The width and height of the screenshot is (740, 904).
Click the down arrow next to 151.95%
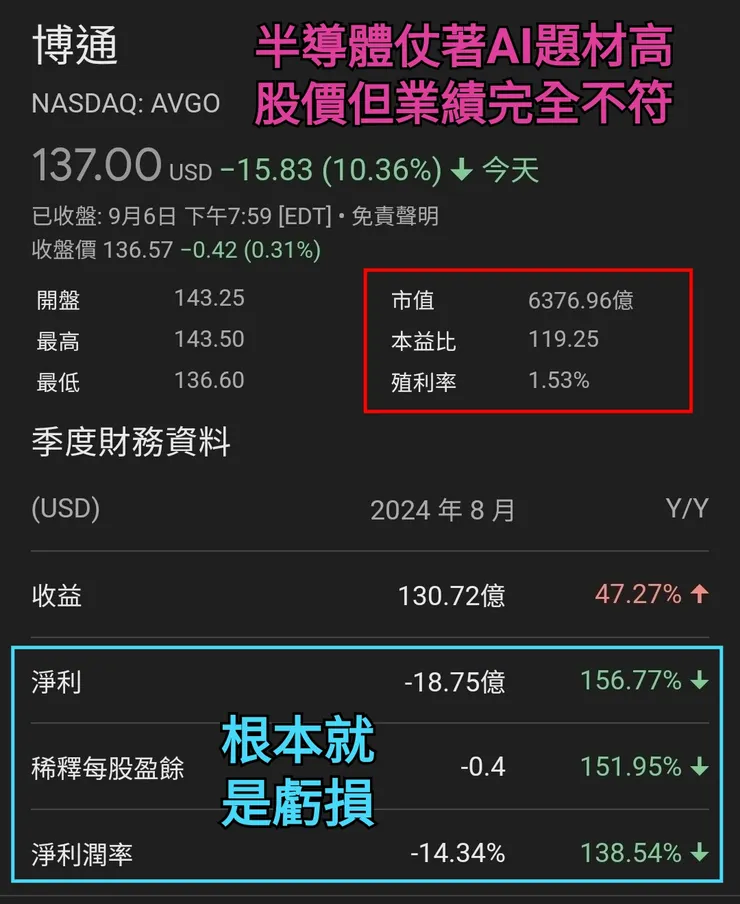pos(699,767)
